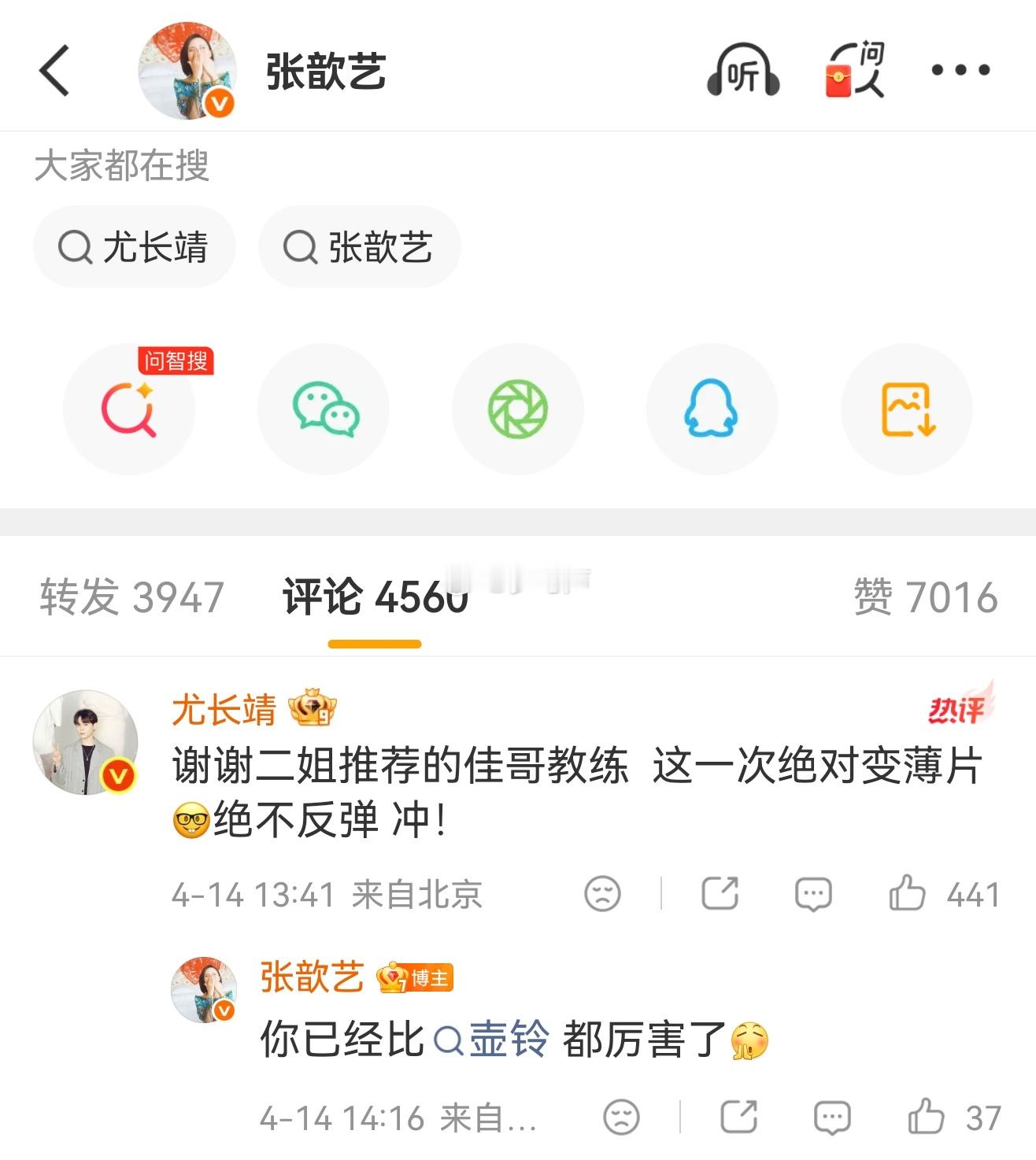
Task: Save the image using the download icon
Action: tap(905, 409)
